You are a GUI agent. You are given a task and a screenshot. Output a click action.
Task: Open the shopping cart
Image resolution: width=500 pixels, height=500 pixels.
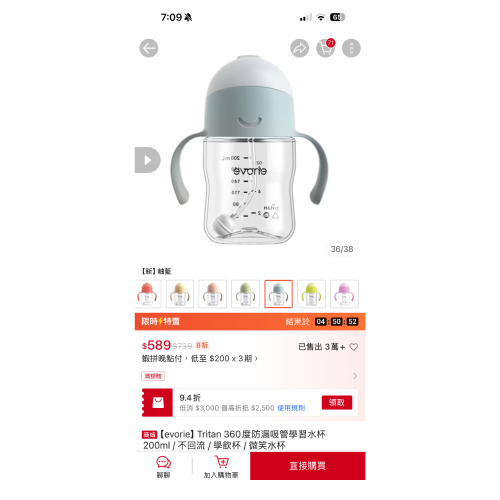[326, 48]
